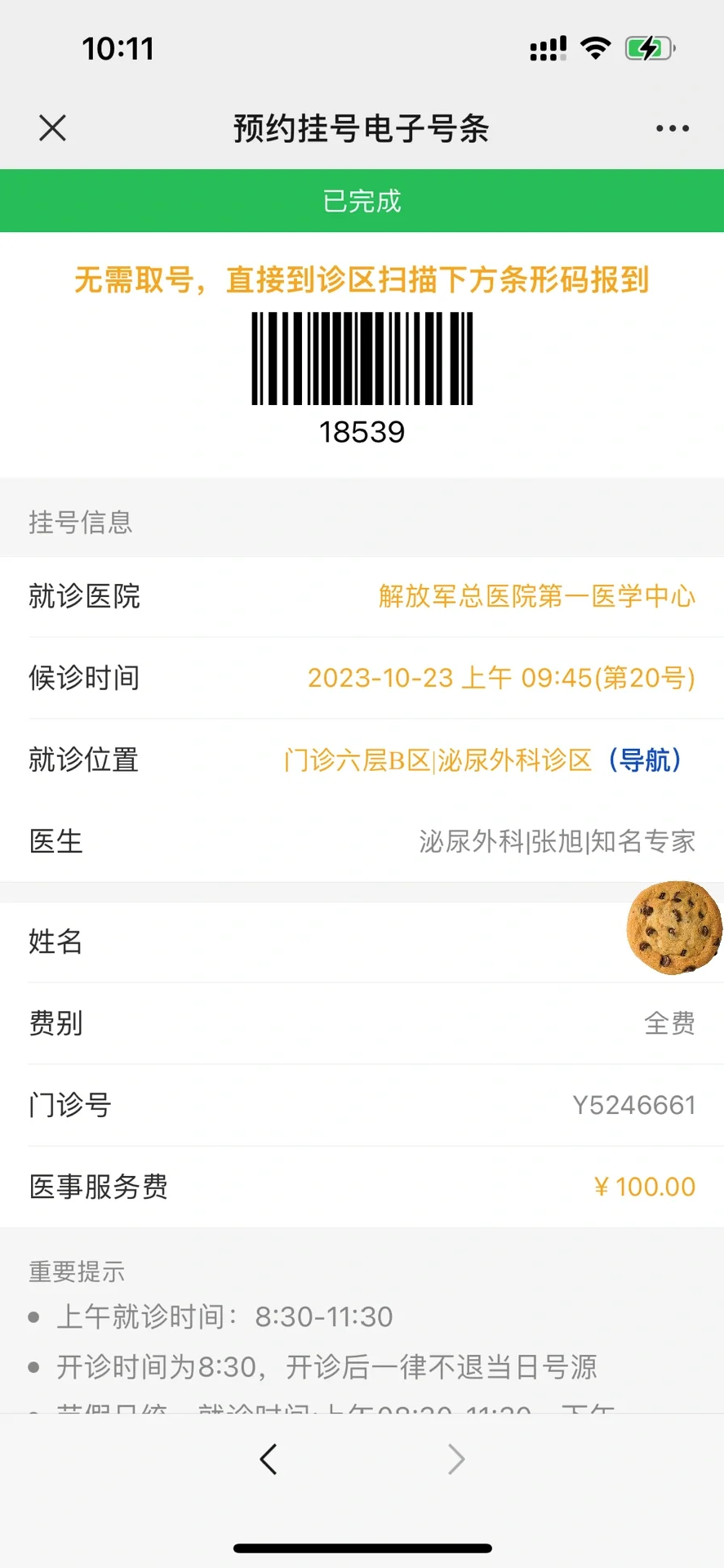Tap the 导航 navigation link
The image size is (724, 1568).
[645, 759]
